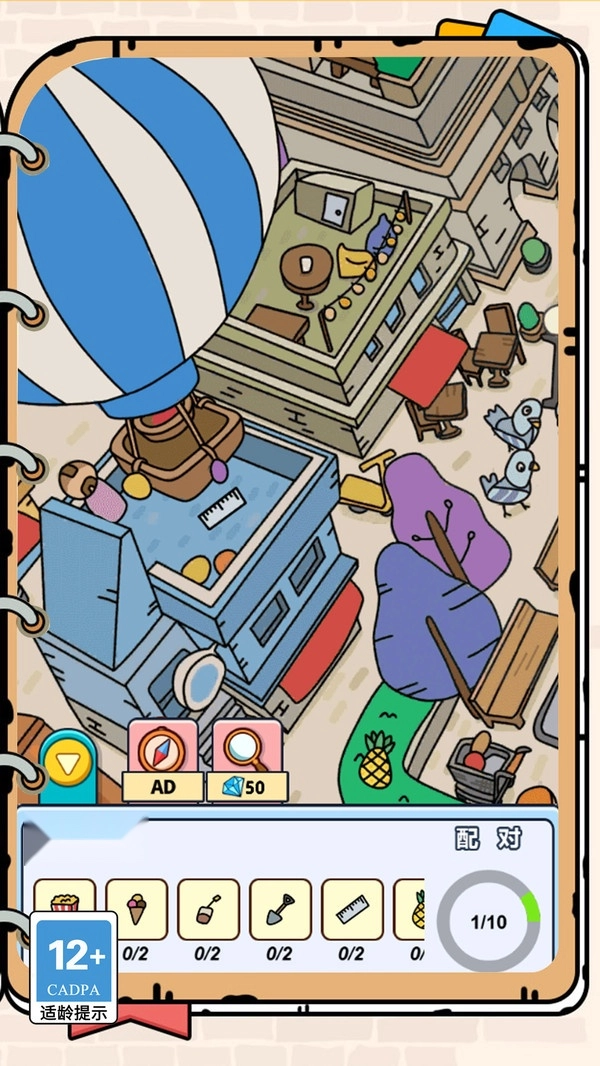Viewport: 600px width, 1066px height.
Task: Tap the hidden ruler on the blue rooftop
Action: [x=221, y=510]
